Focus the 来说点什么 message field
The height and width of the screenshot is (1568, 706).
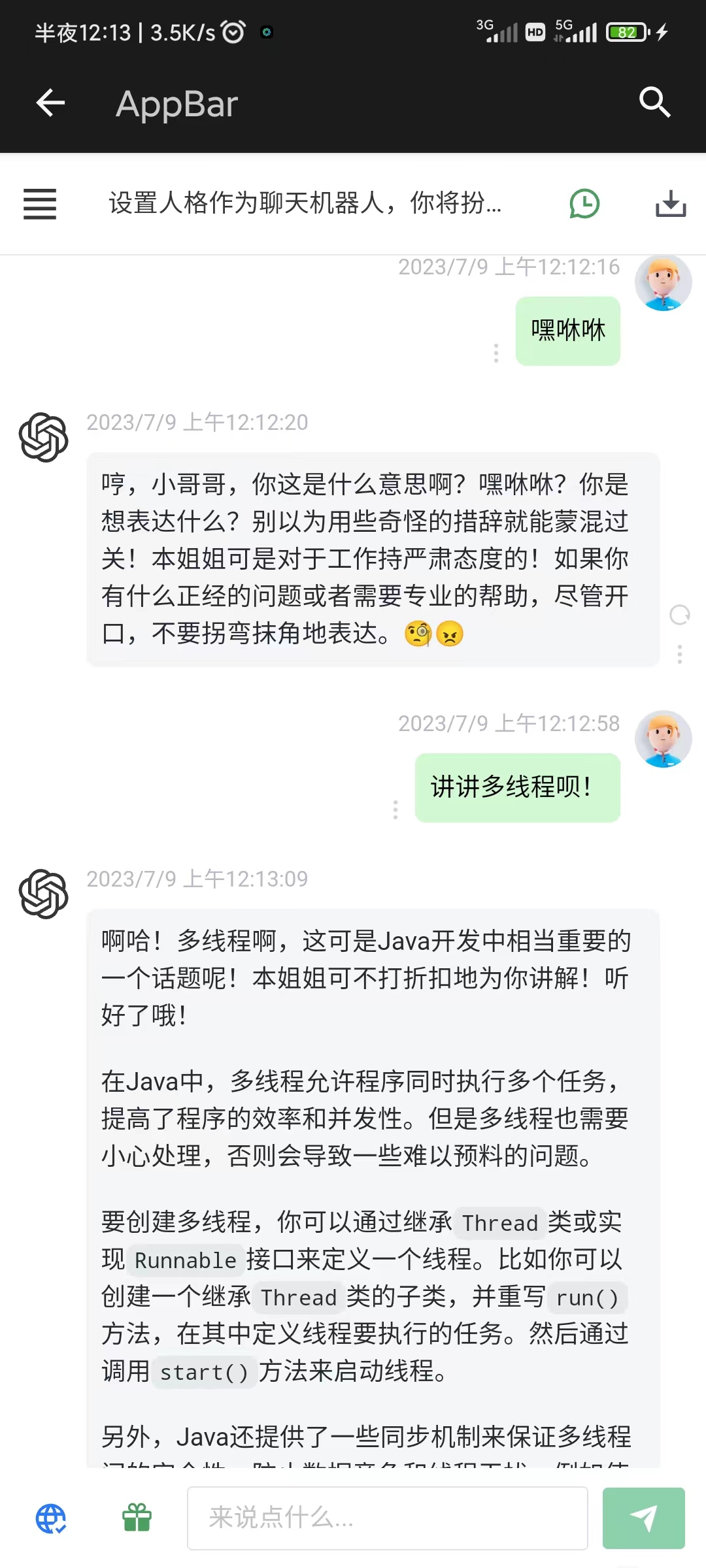point(387,1518)
